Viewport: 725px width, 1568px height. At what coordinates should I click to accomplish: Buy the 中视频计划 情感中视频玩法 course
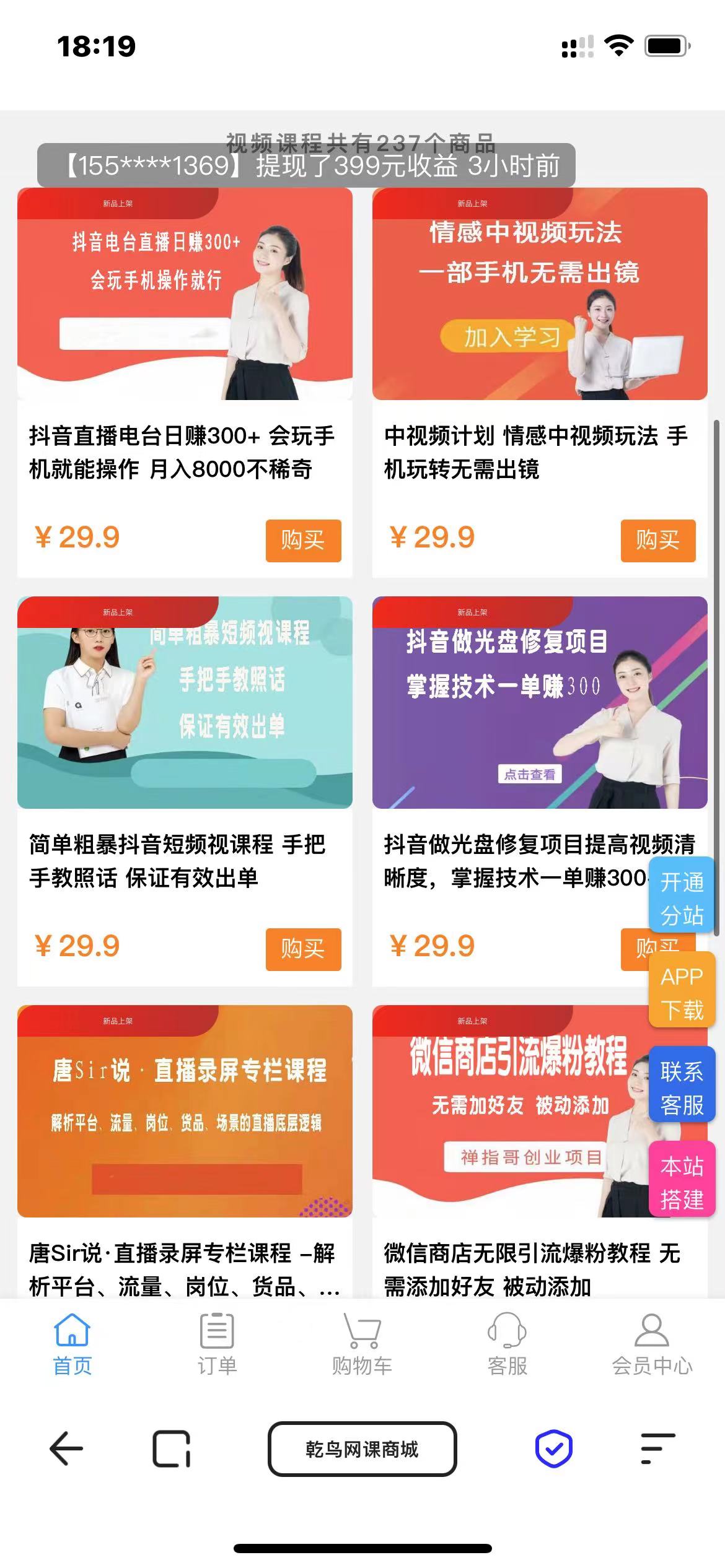[x=657, y=541]
